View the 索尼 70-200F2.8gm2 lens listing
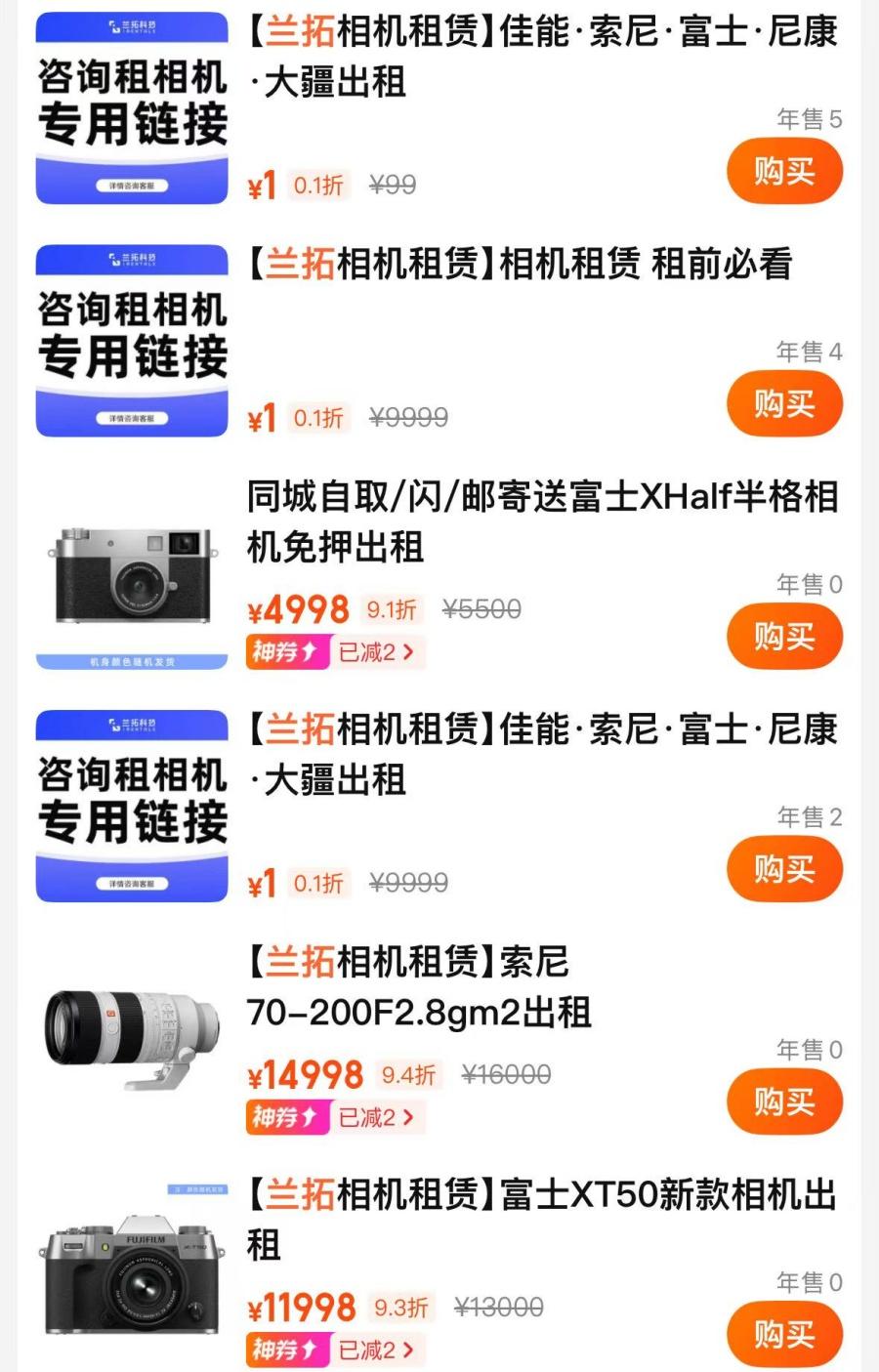Screen dimensions: 879x1372 (419, 987)
